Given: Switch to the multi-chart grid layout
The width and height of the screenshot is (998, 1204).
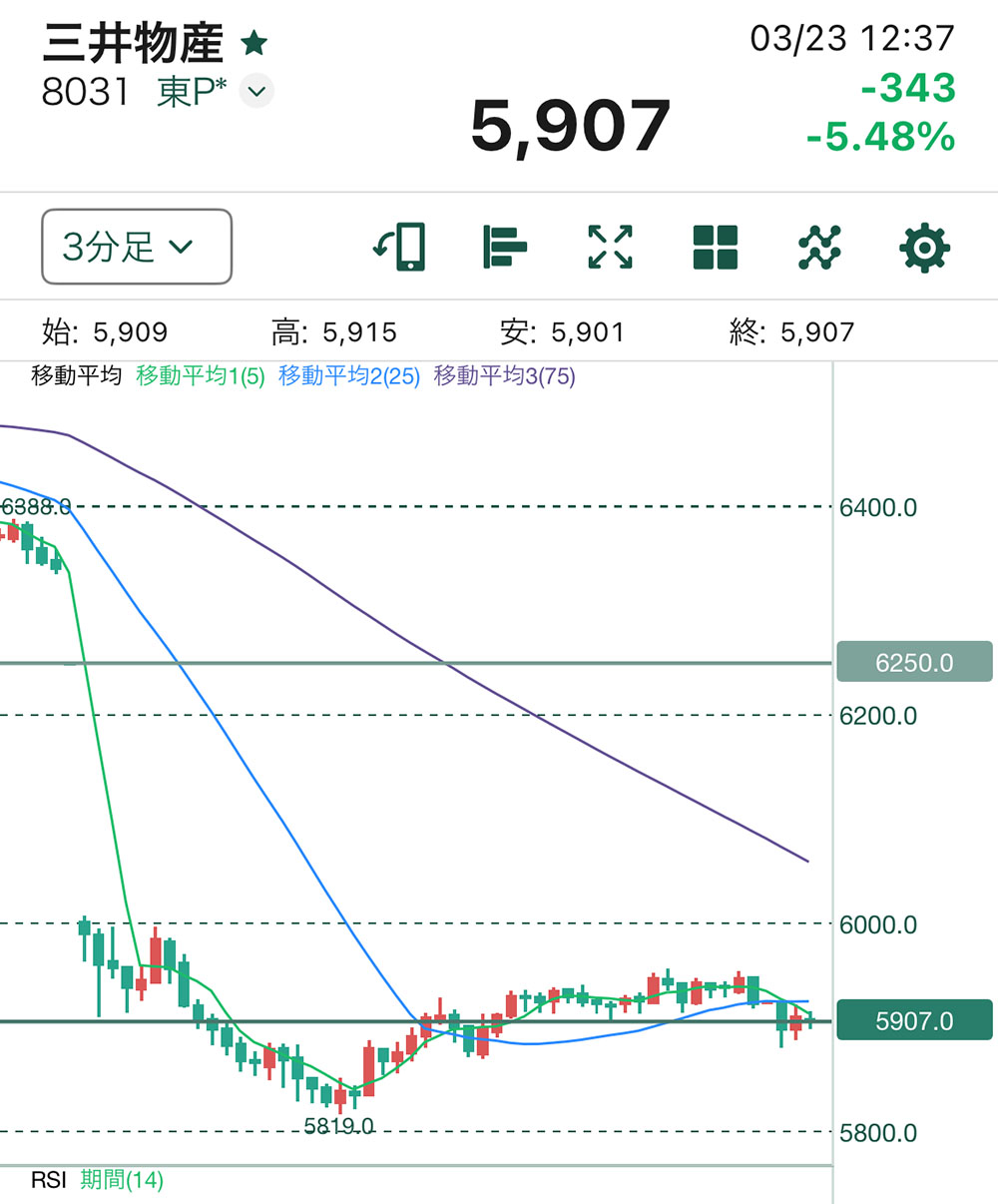Looking at the screenshot, I should click(715, 247).
